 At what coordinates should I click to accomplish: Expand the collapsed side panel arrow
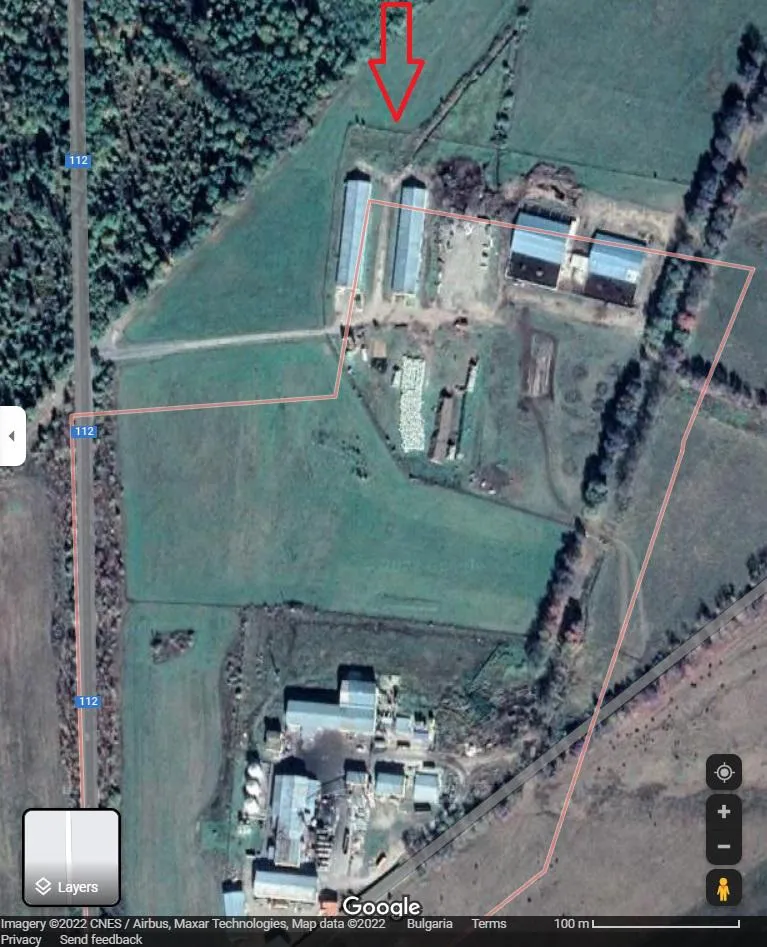pos(11,436)
